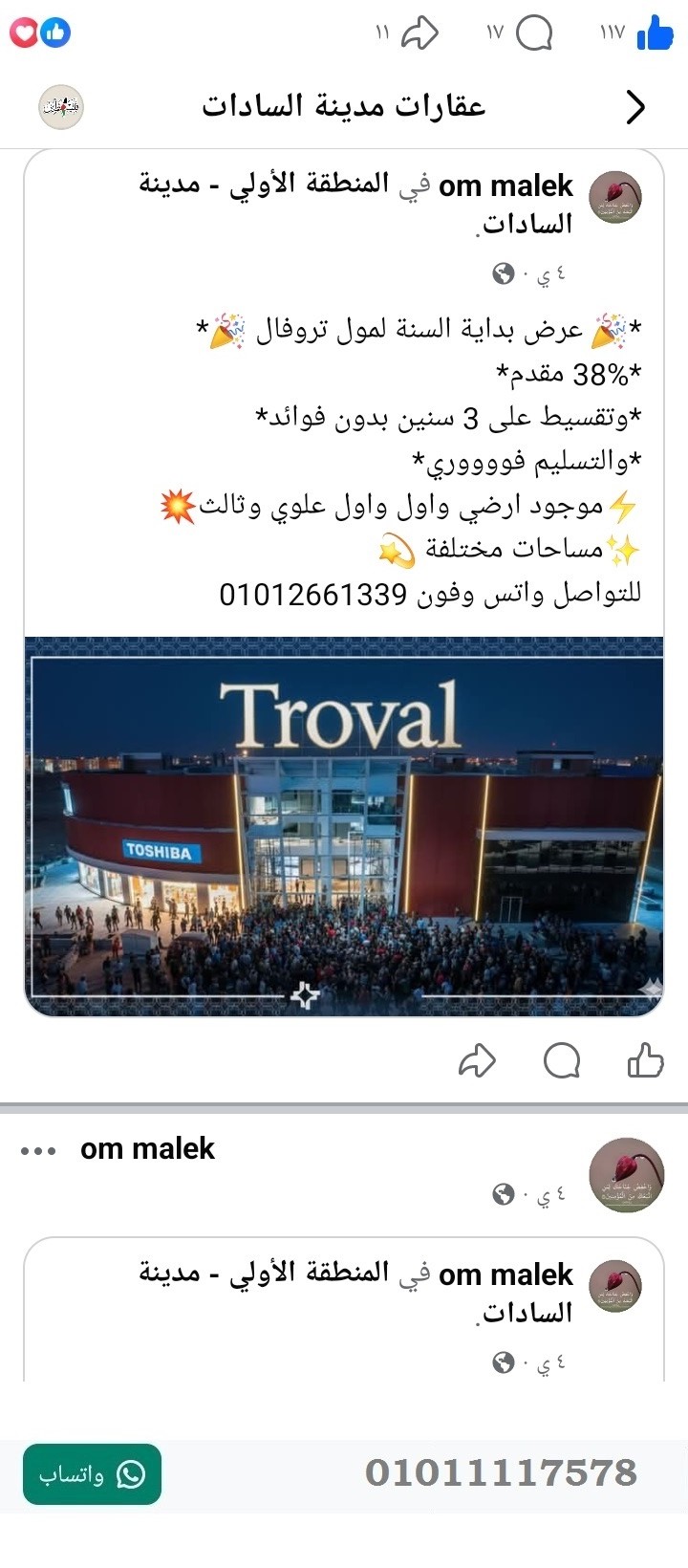Share the Troval mall post
This screenshot has height=1568, width=688.
(478, 1061)
